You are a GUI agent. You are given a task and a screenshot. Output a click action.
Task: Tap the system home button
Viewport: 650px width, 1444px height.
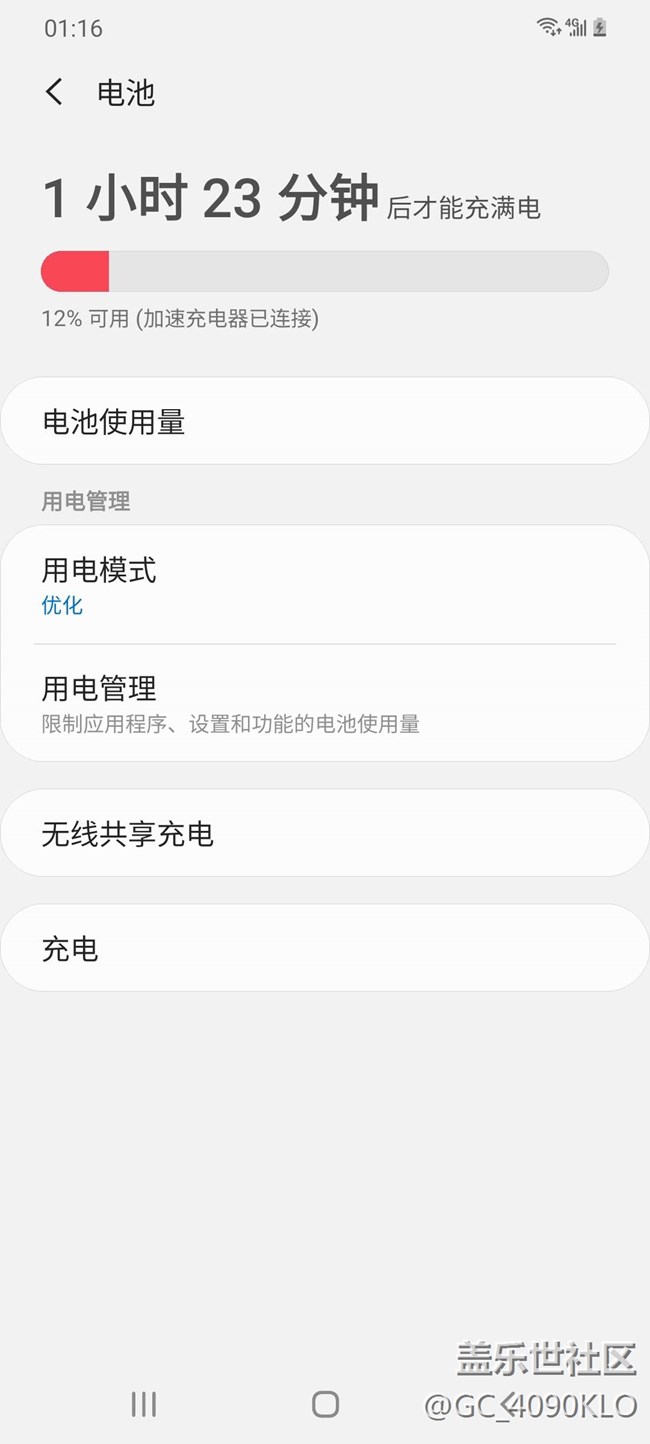325,1404
